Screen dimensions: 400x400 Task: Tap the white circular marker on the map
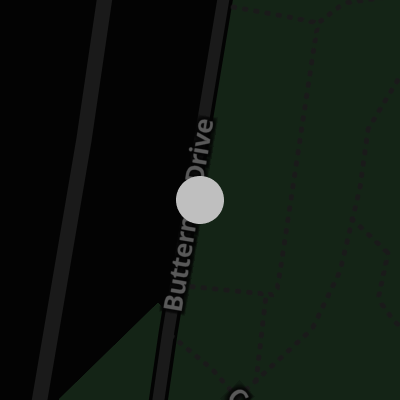pyautogui.click(x=200, y=200)
